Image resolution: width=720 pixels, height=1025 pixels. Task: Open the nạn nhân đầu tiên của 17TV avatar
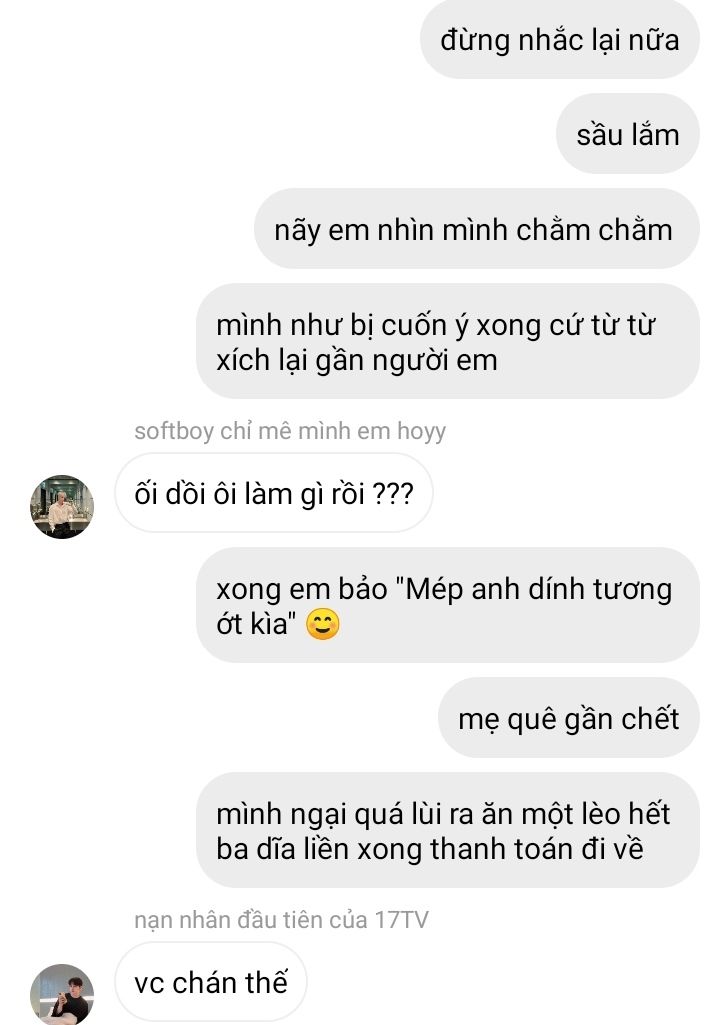pyautogui.click(x=62, y=994)
